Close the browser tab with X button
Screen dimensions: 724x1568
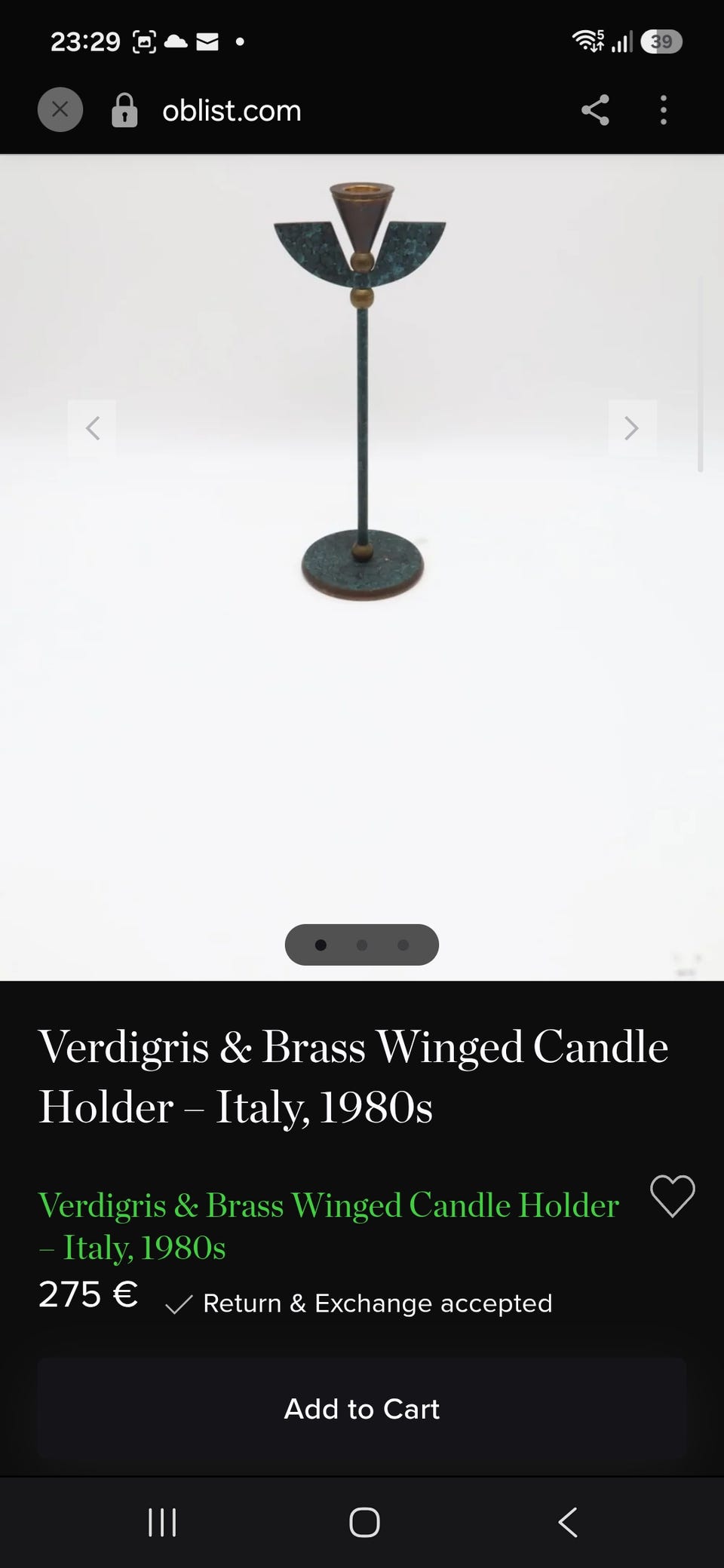[x=60, y=110]
